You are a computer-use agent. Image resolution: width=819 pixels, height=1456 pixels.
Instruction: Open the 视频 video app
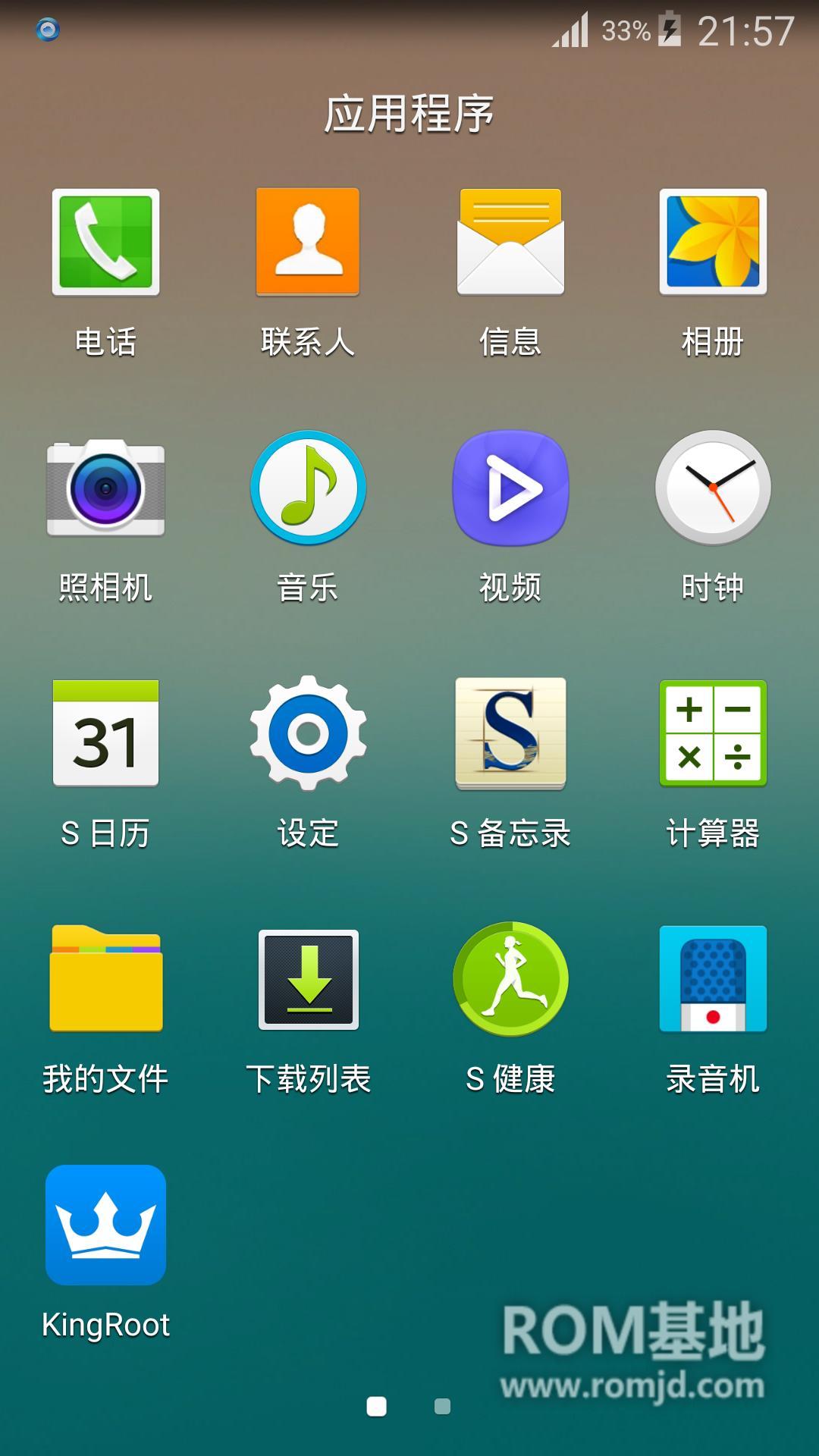point(510,488)
